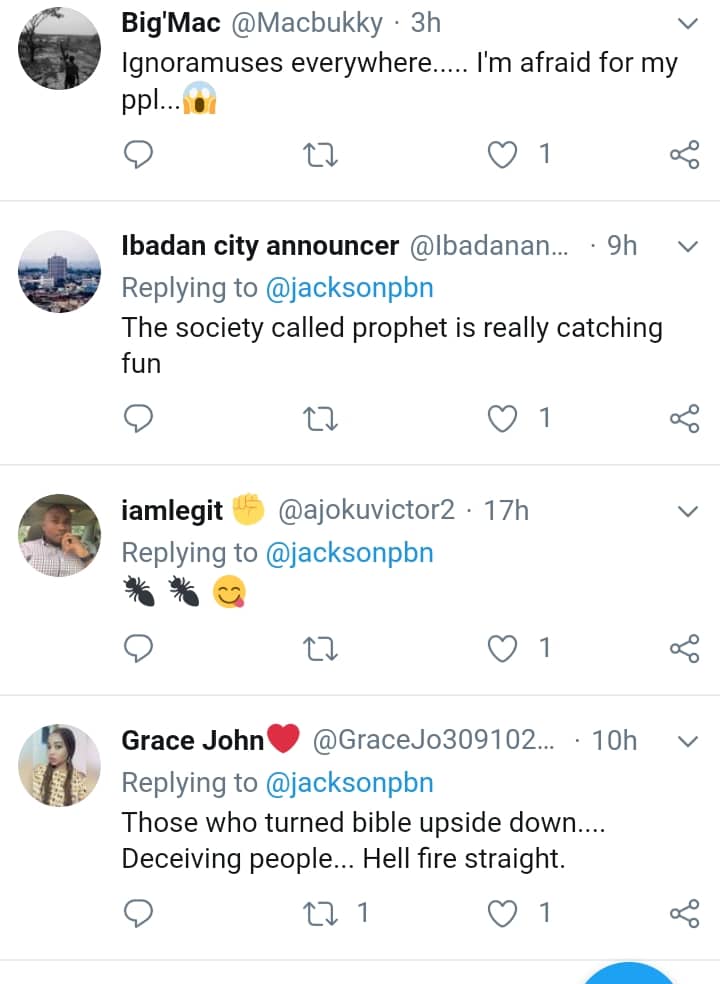Like Grace John's tweet

coord(503,913)
